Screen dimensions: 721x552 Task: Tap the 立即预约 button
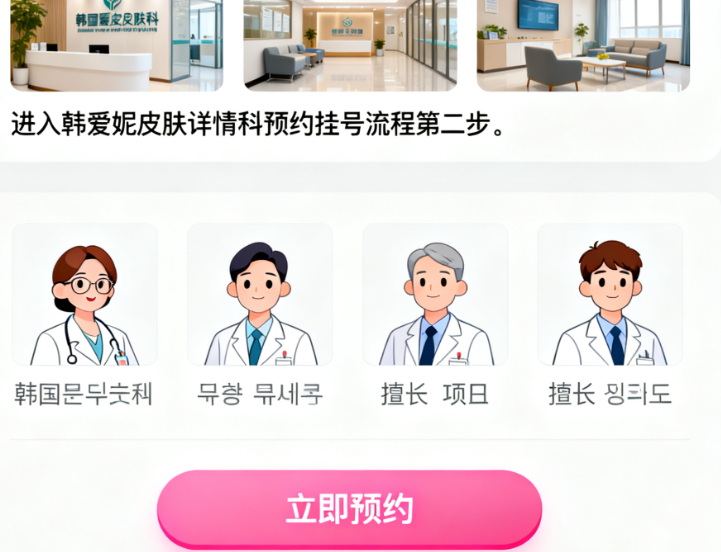[349, 509]
